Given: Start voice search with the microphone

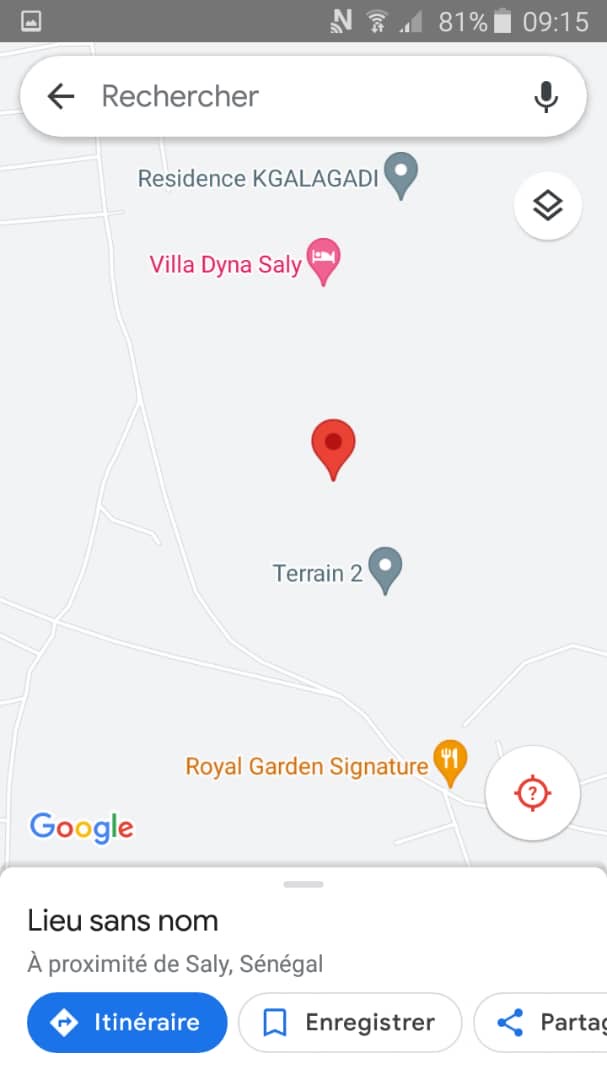Looking at the screenshot, I should [546, 96].
